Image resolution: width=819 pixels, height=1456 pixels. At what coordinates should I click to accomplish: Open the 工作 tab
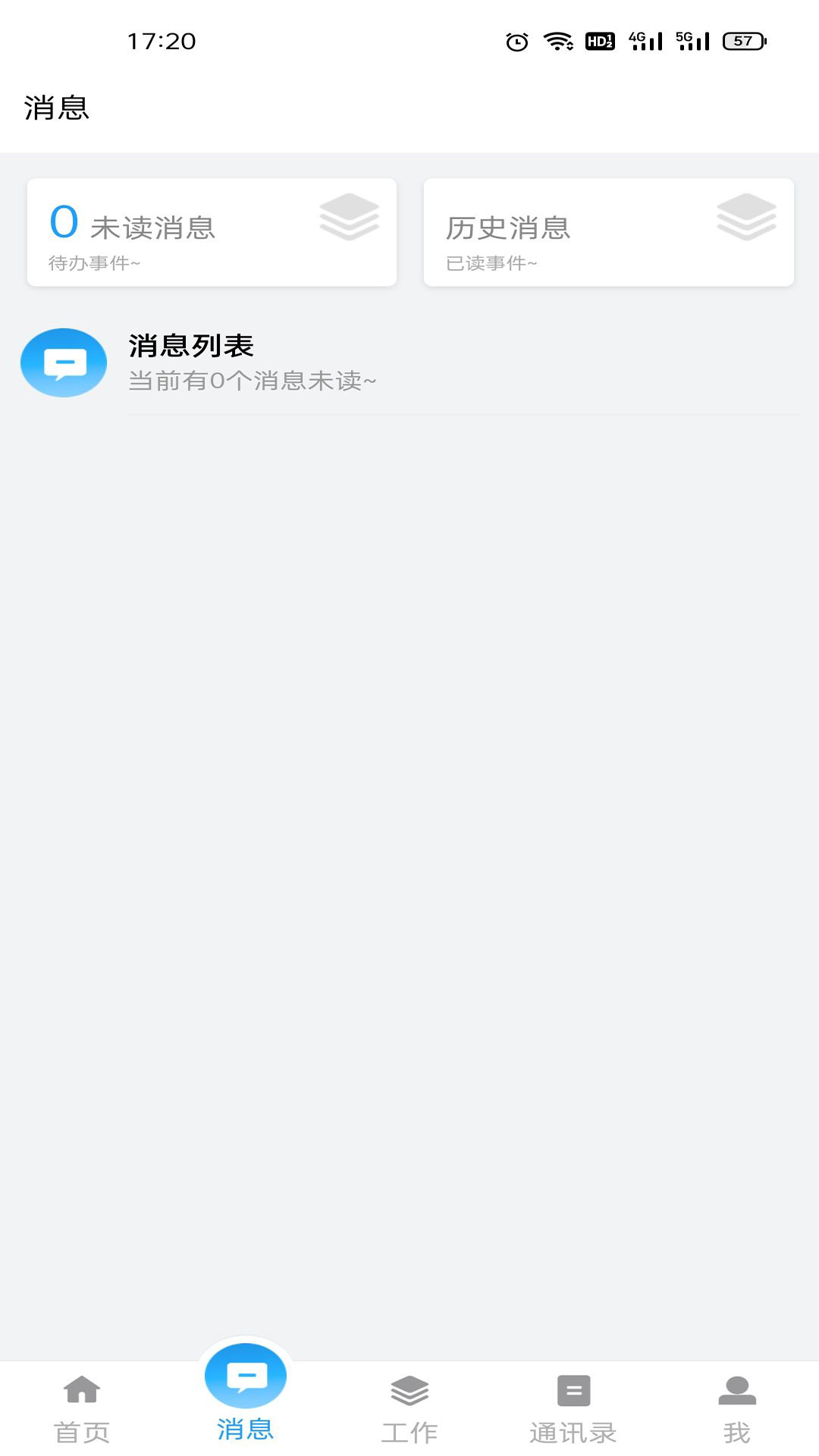[409, 1429]
